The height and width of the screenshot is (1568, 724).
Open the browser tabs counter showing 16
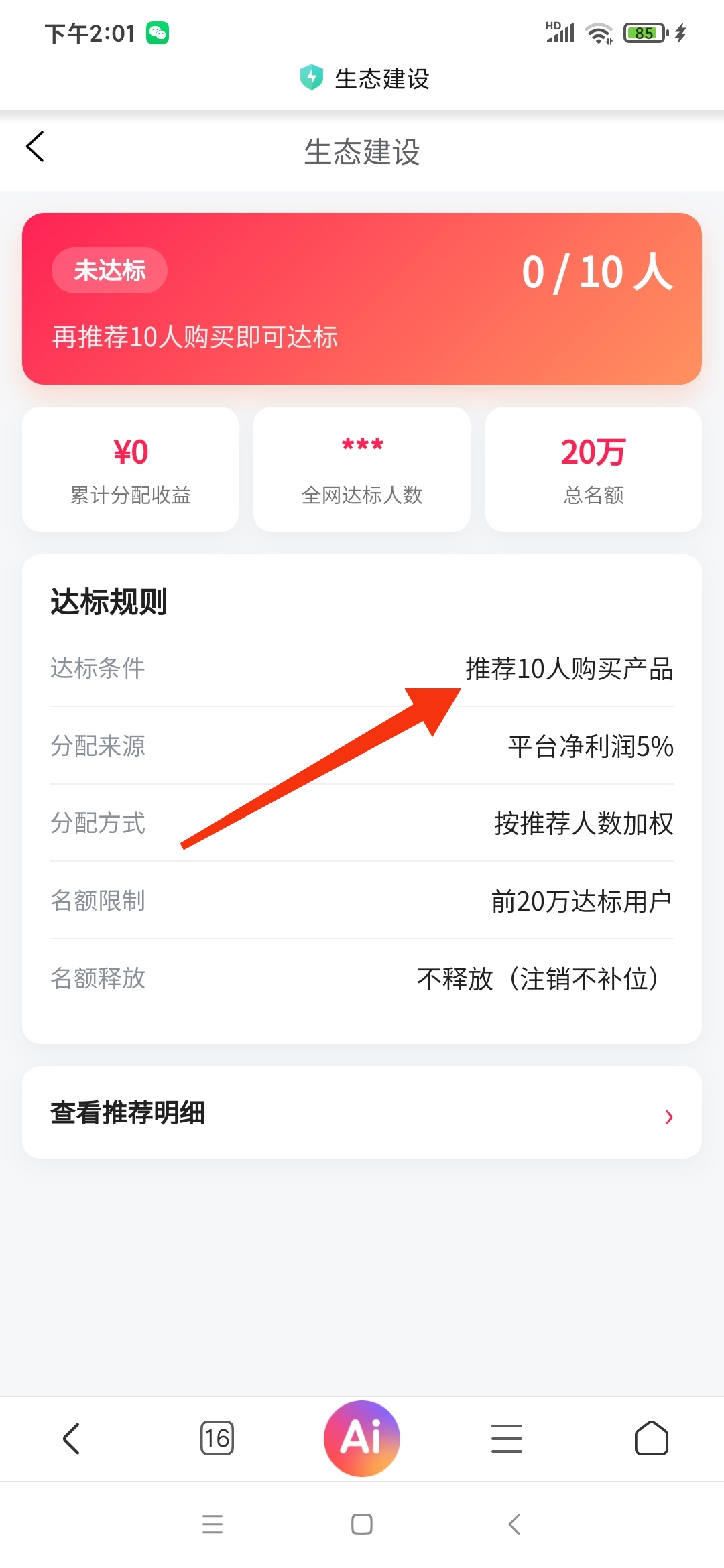click(217, 1438)
